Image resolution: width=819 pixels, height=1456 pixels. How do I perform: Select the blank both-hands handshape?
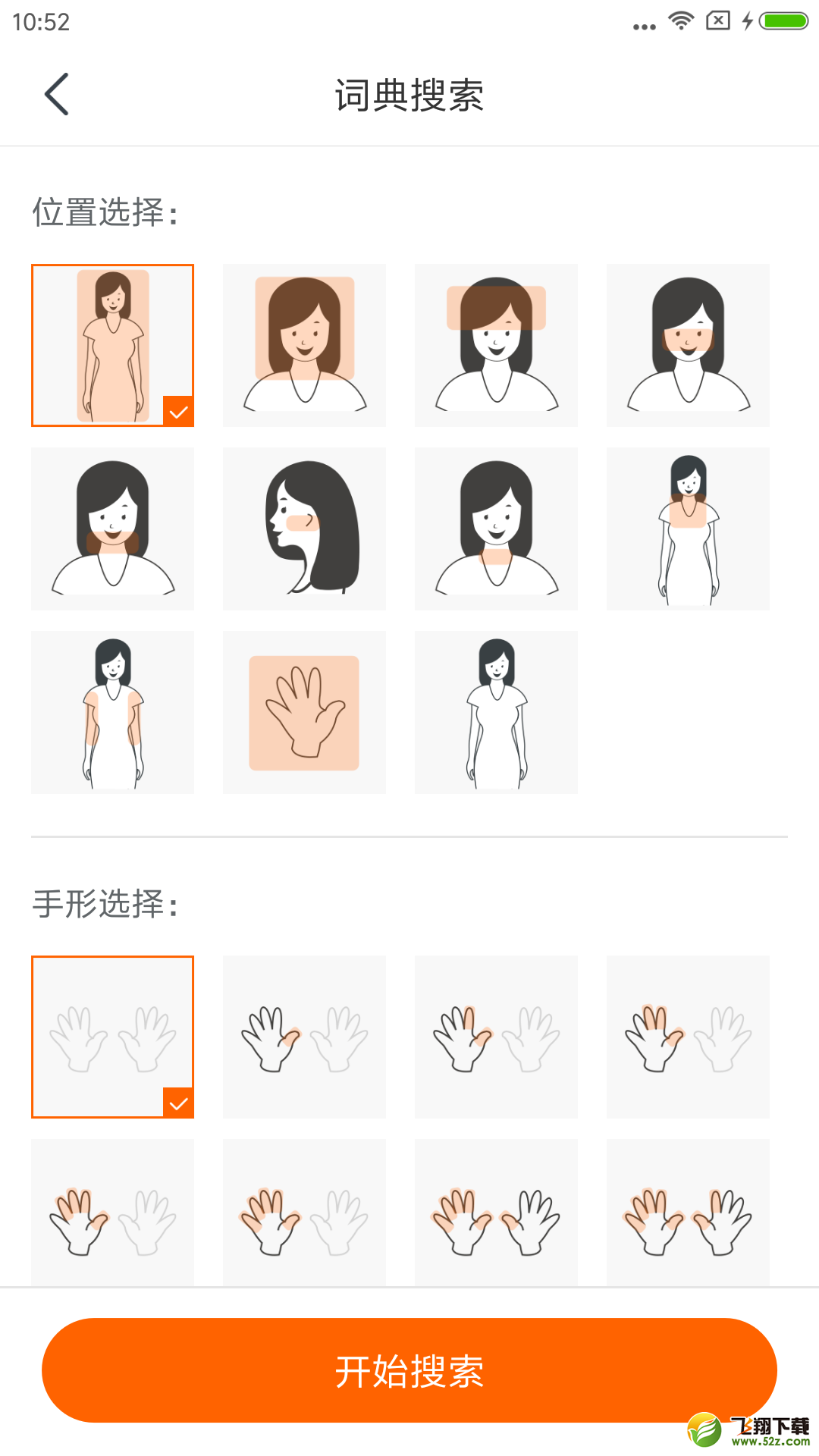tap(112, 1037)
